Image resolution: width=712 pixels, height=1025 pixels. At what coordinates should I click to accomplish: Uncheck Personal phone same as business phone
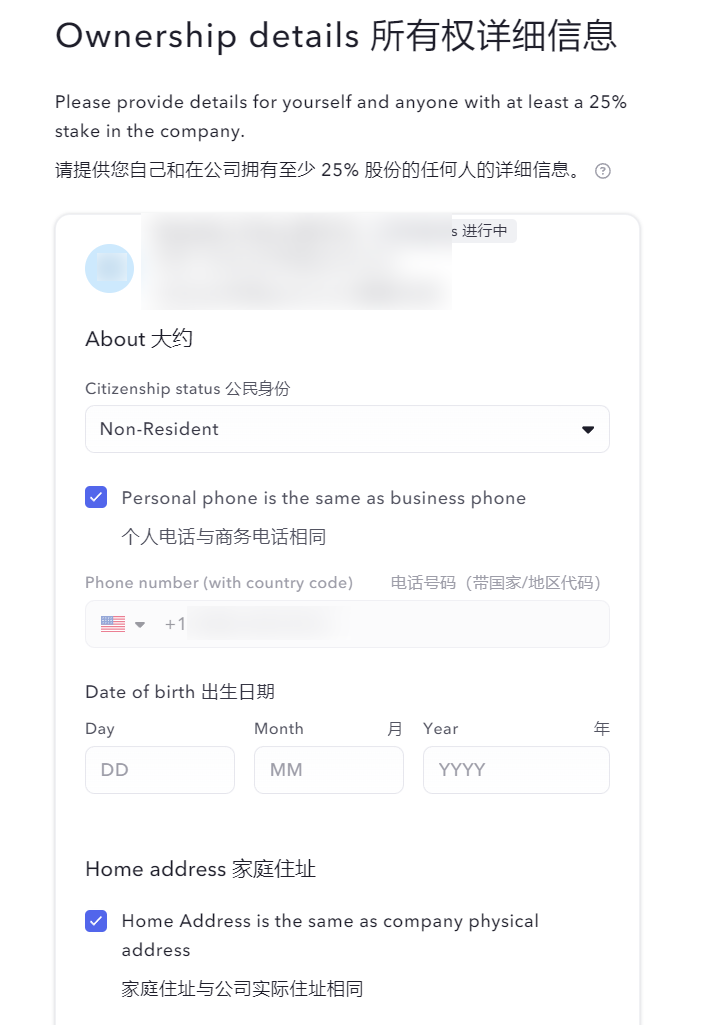(x=97, y=497)
